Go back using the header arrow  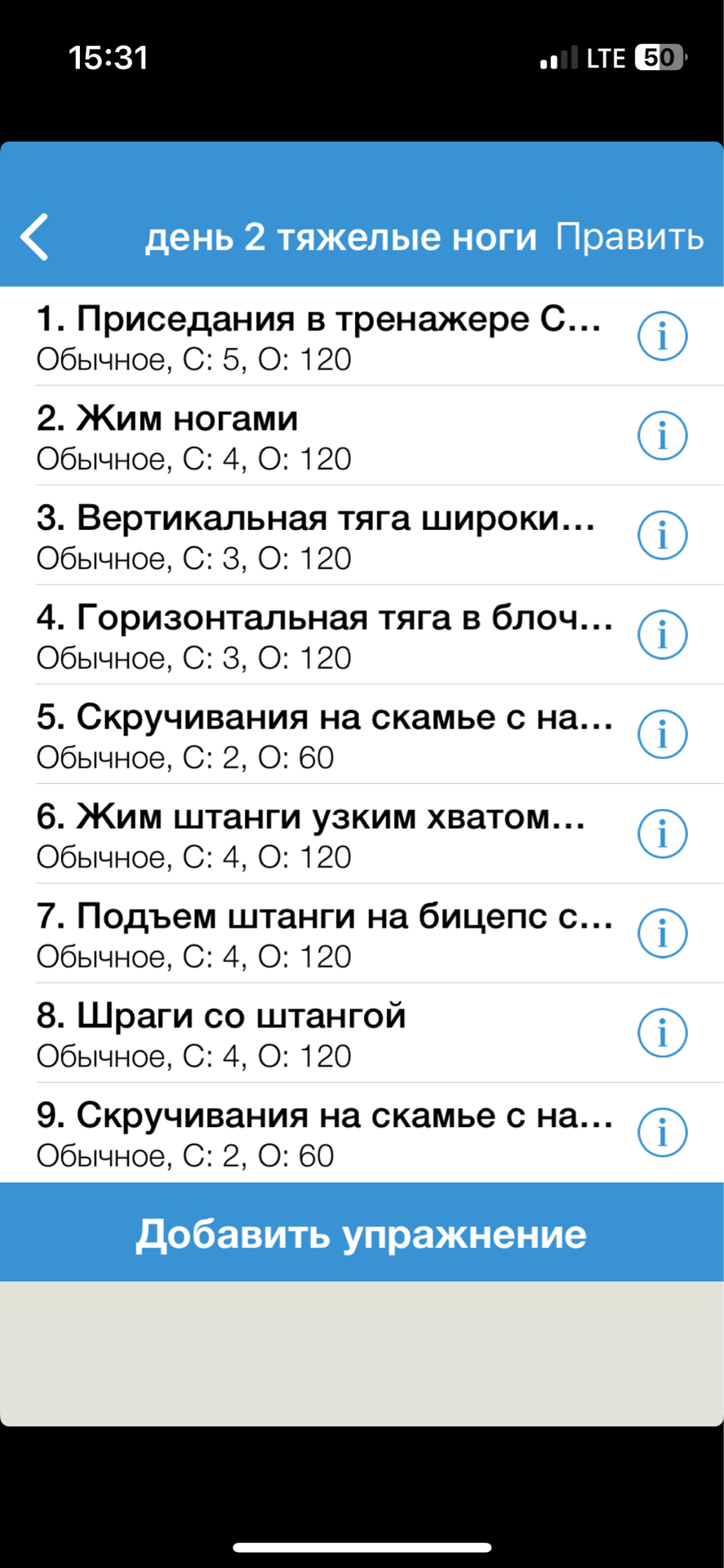coord(35,237)
